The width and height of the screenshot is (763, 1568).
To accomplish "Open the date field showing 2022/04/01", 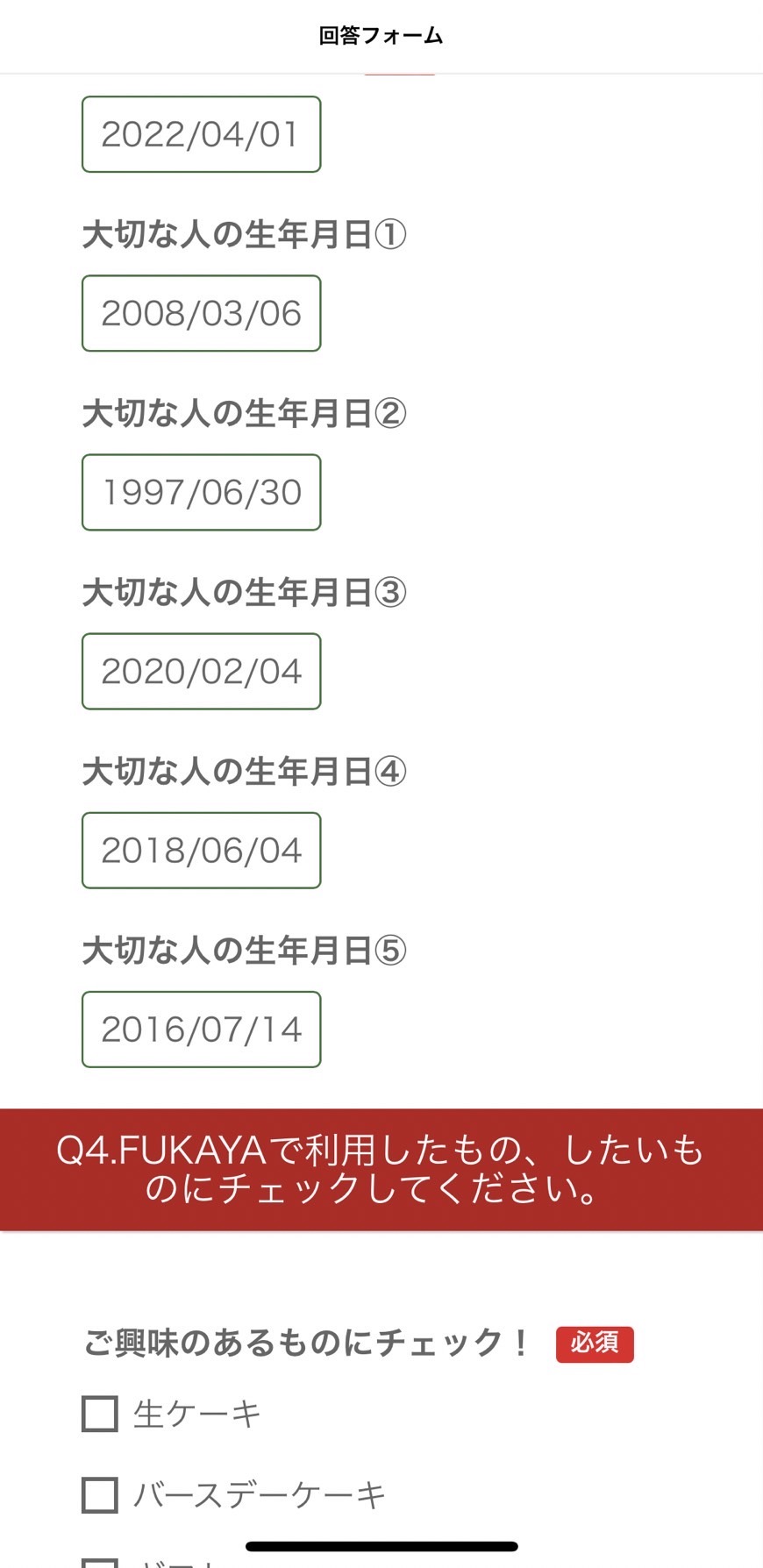I will [x=201, y=133].
